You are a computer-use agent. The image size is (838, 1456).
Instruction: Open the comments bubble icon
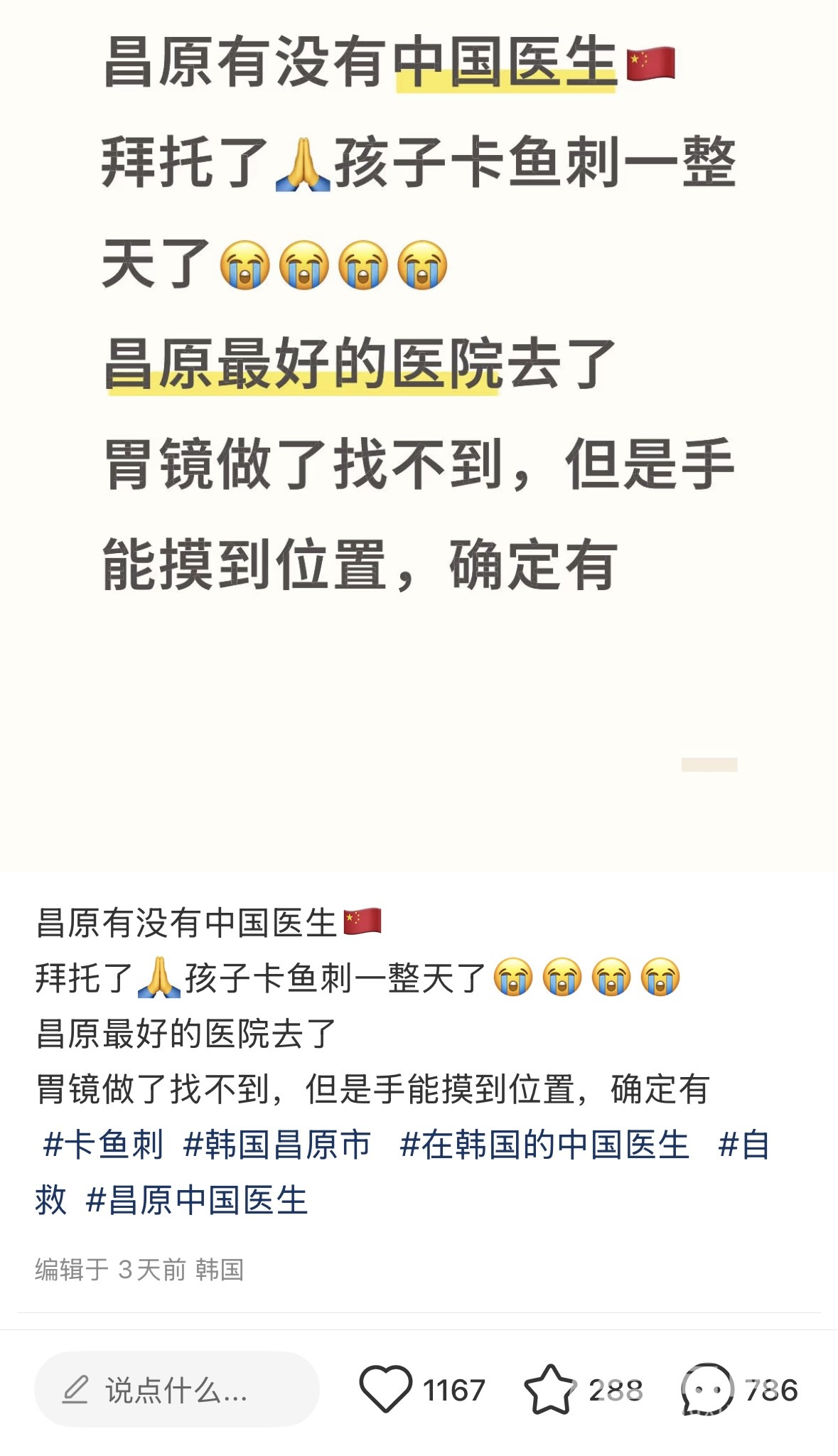707,1389
